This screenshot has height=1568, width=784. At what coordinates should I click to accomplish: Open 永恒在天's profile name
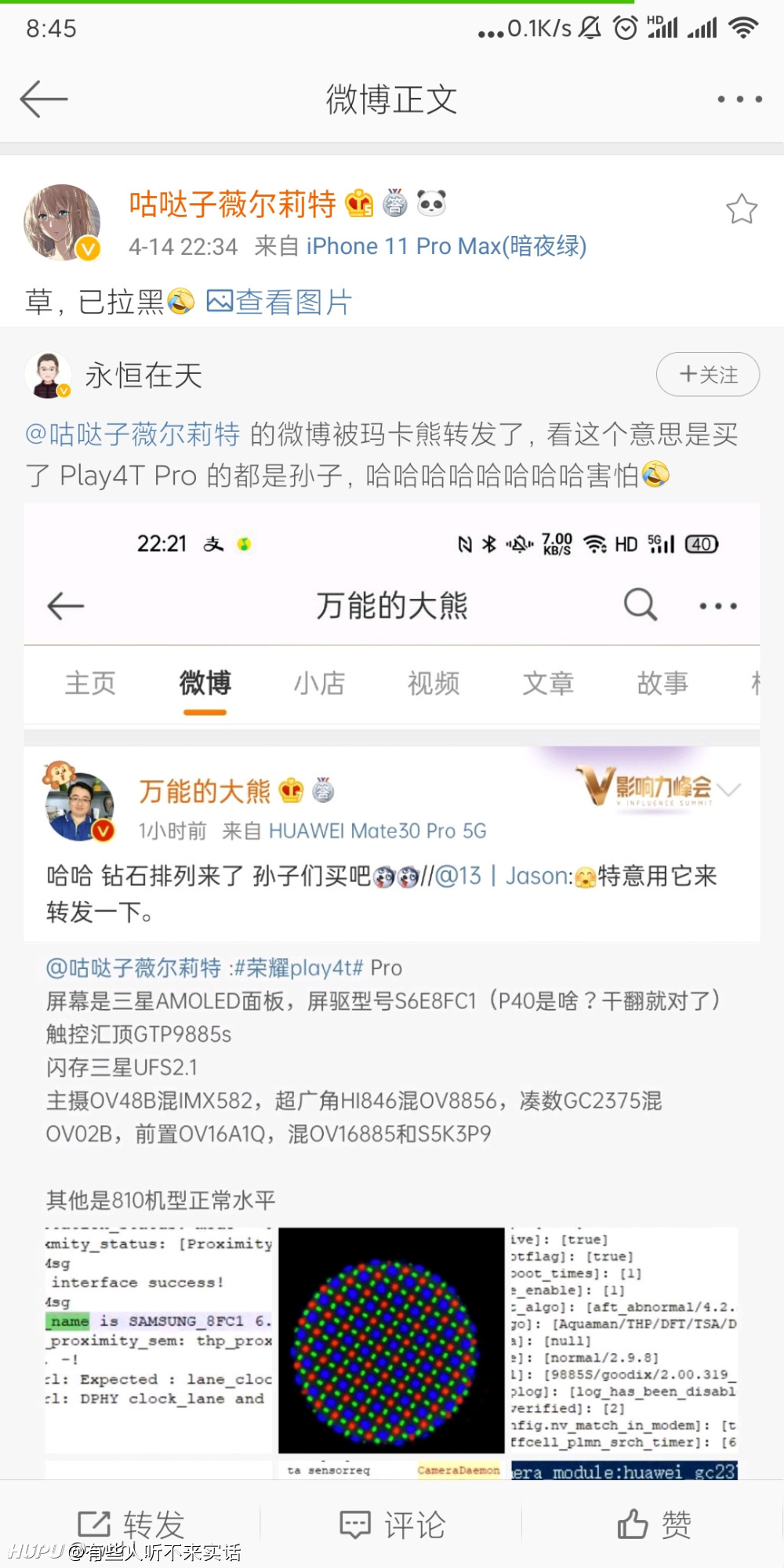click(143, 376)
